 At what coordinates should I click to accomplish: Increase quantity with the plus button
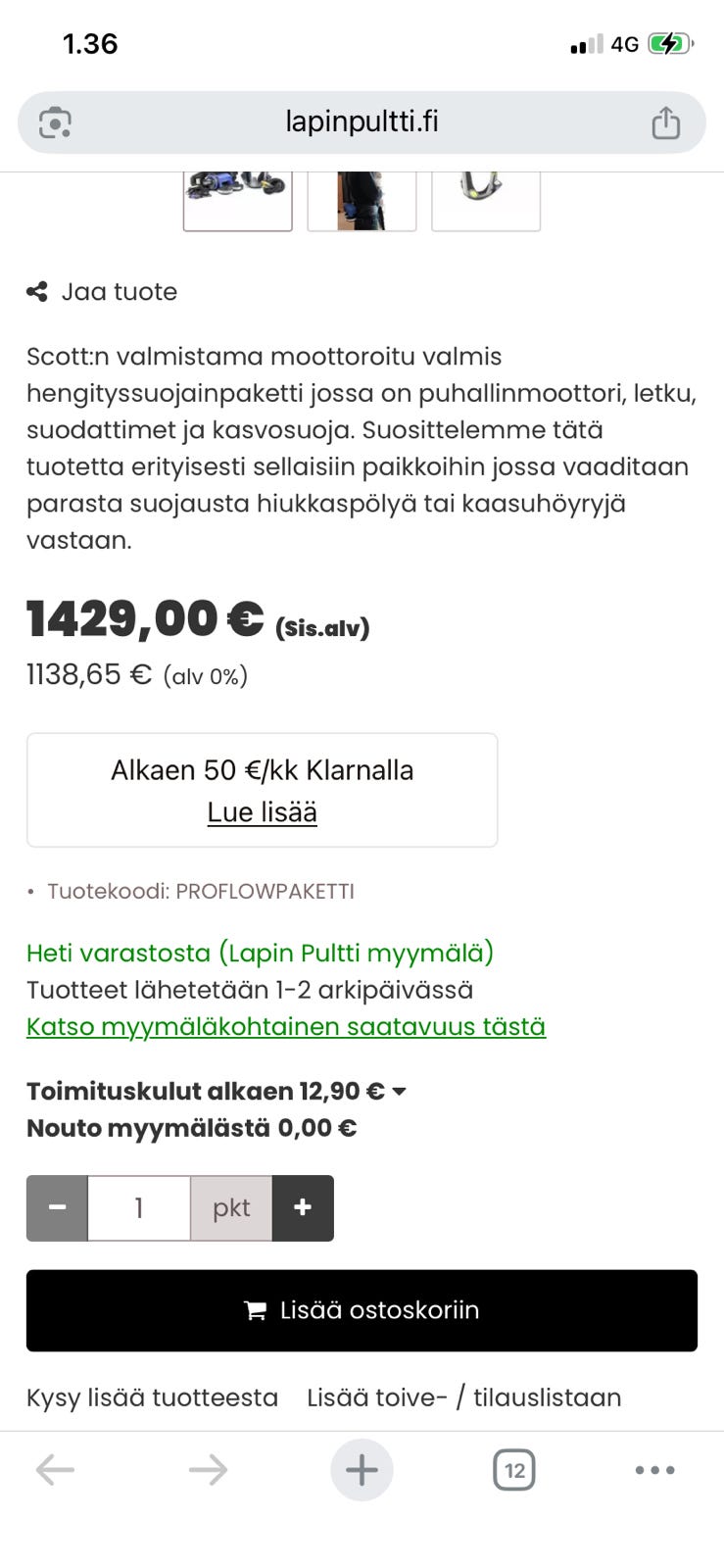tap(303, 1207)
